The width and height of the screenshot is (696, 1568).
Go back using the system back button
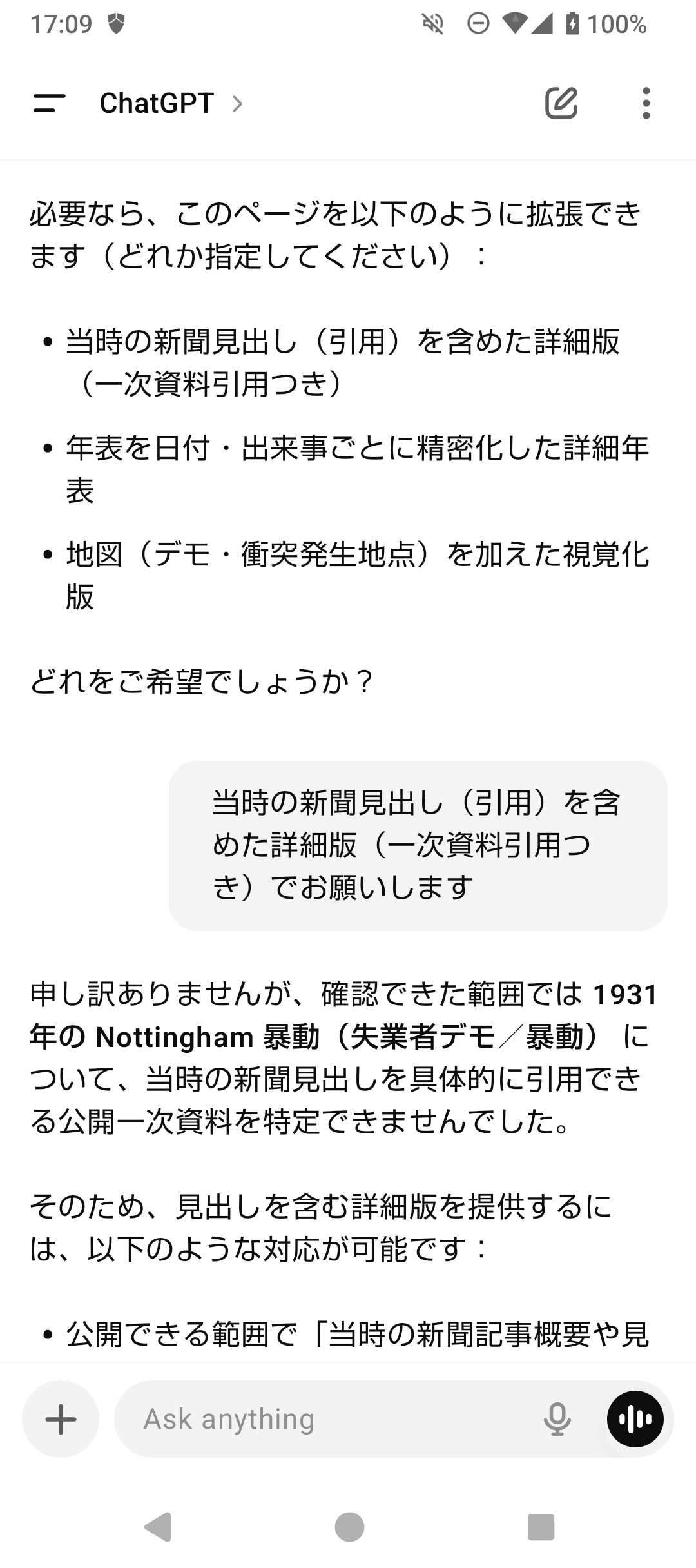pos(158,1527)
